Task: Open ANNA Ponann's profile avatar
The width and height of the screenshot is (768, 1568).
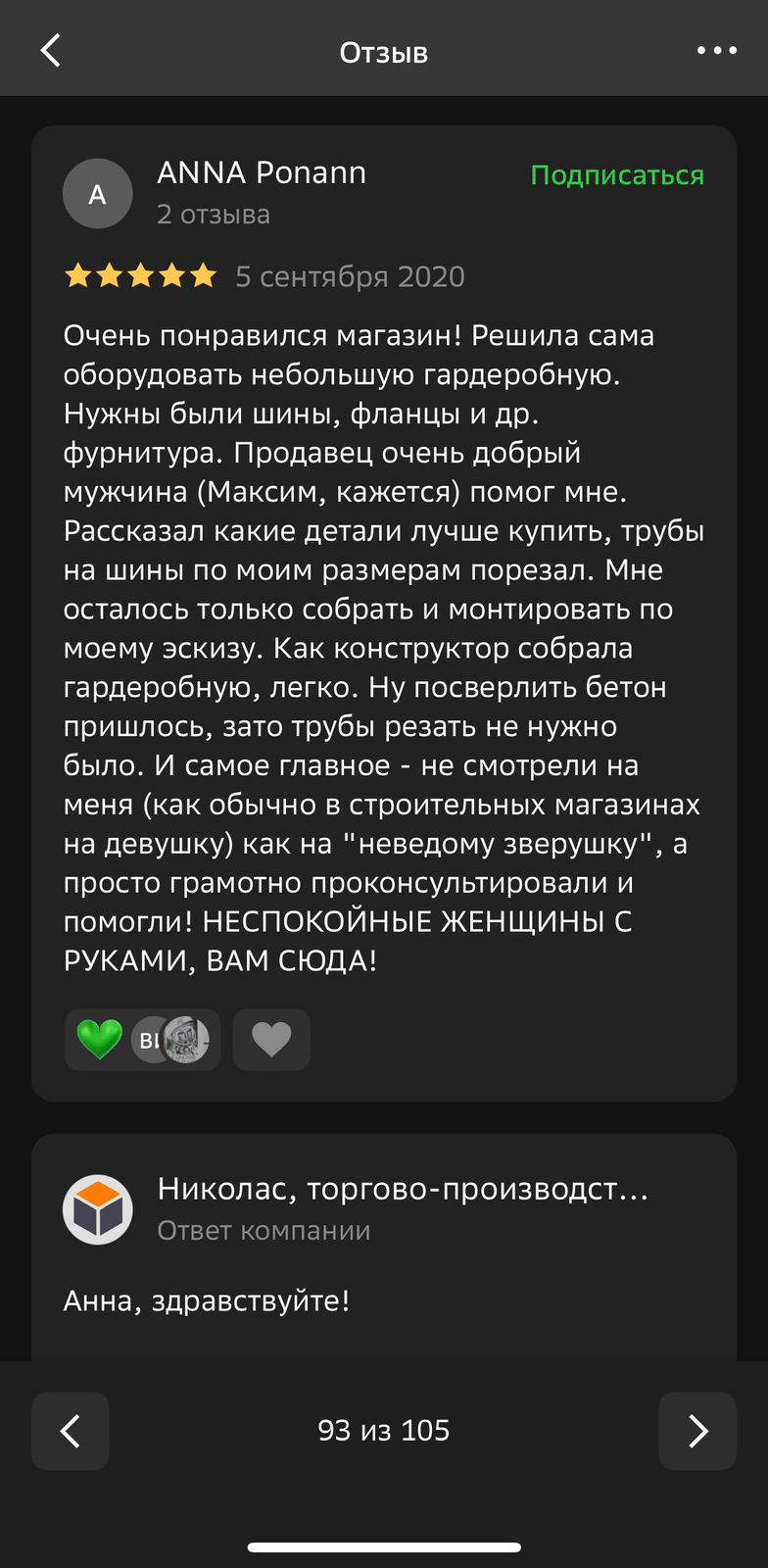Action: (98, 194)
